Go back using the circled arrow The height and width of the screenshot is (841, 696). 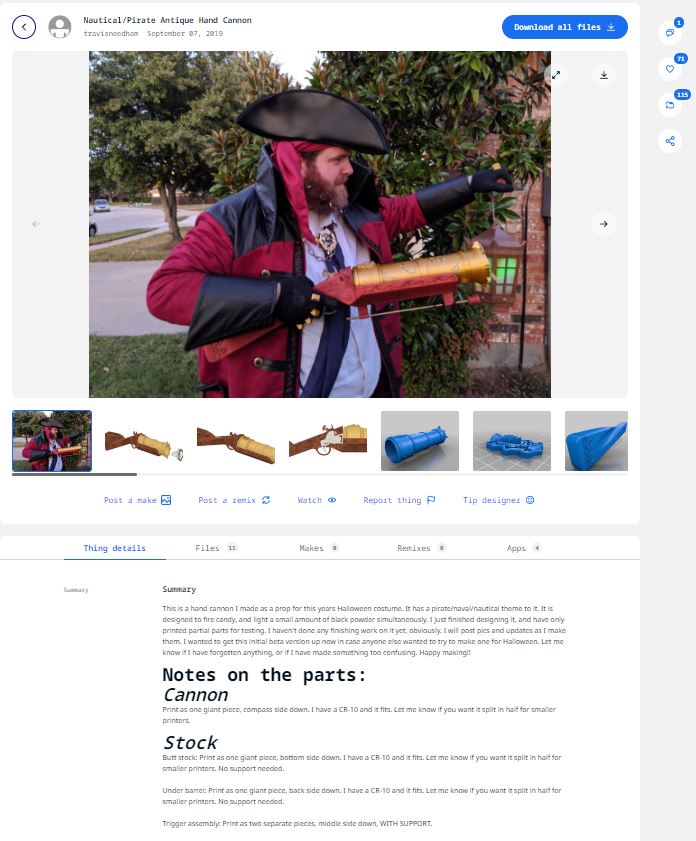pos(24,27)
